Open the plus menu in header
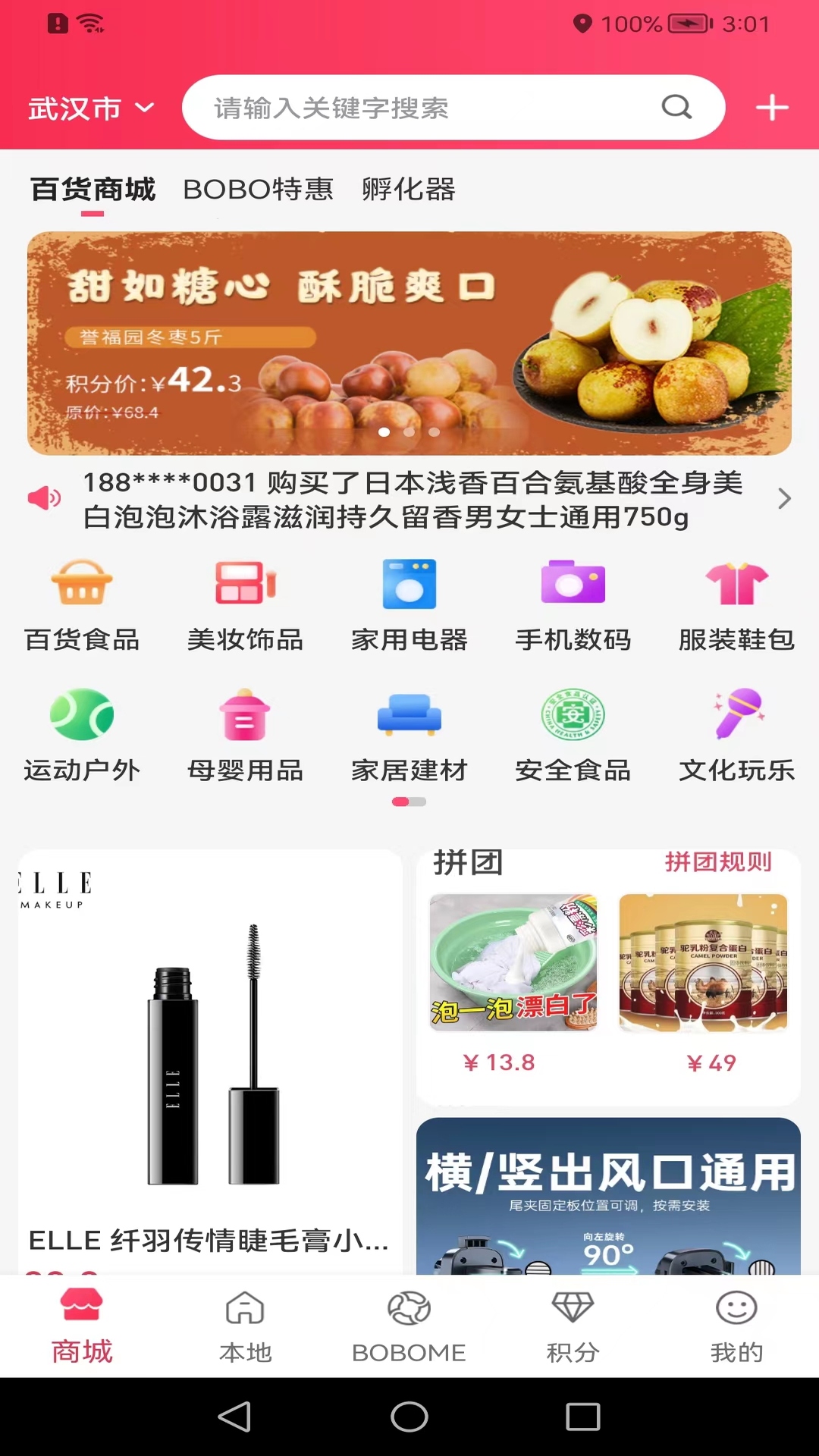Viewport: 819px width, 1456px height. [772, 108]
